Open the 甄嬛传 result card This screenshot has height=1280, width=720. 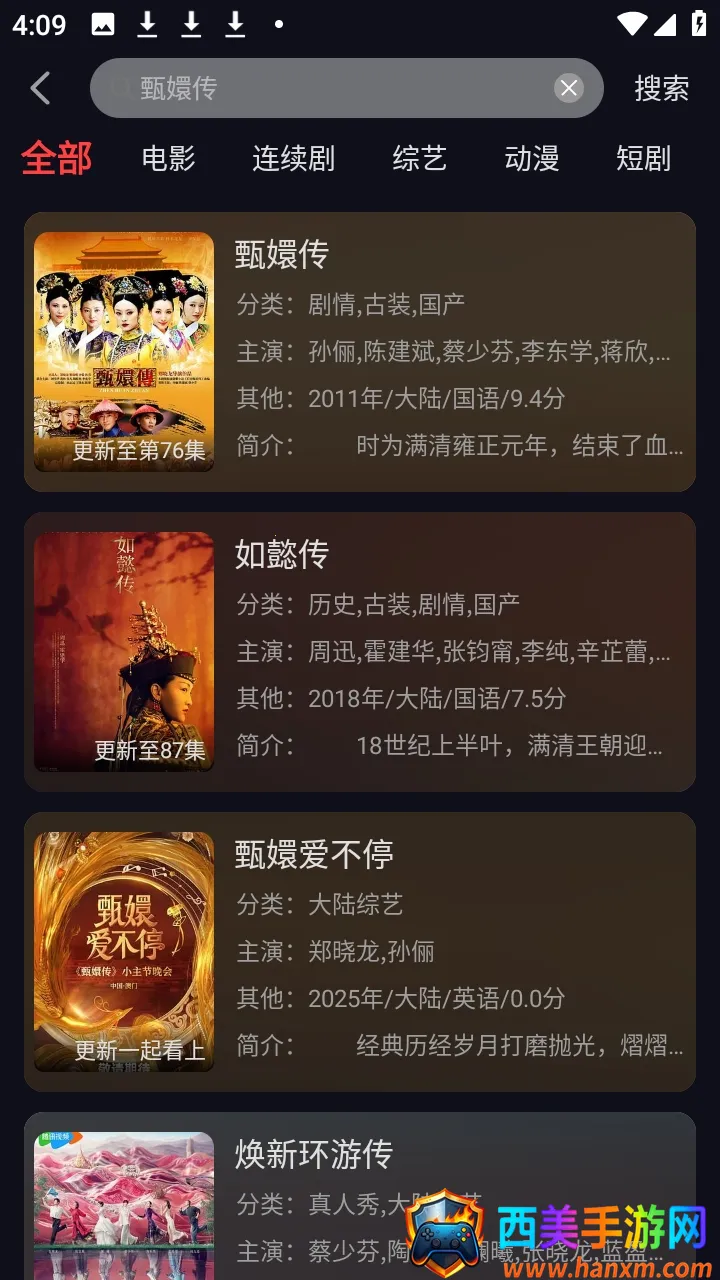tap(360, 351)
